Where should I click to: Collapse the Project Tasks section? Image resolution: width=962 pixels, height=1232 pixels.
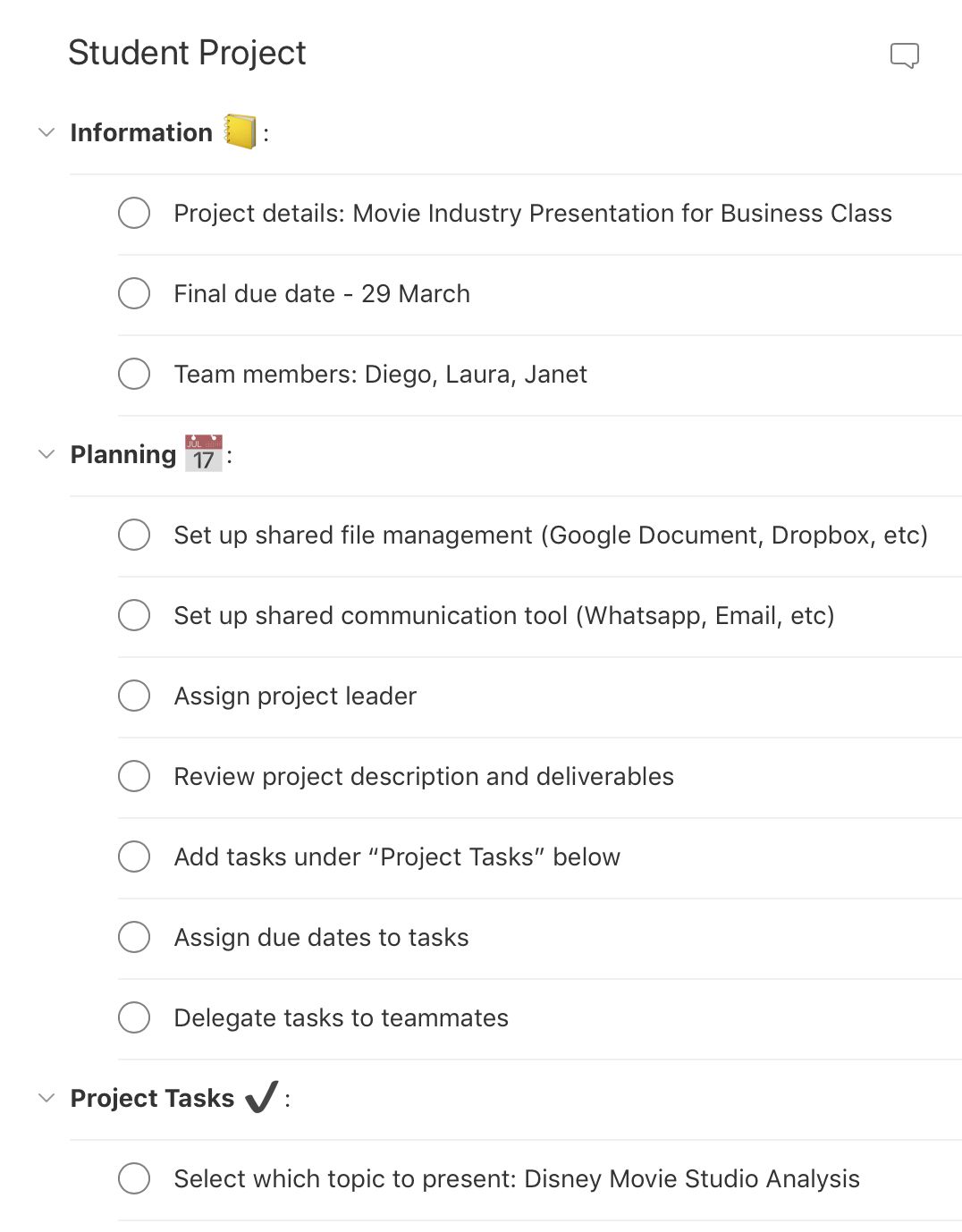point(46,1098)
